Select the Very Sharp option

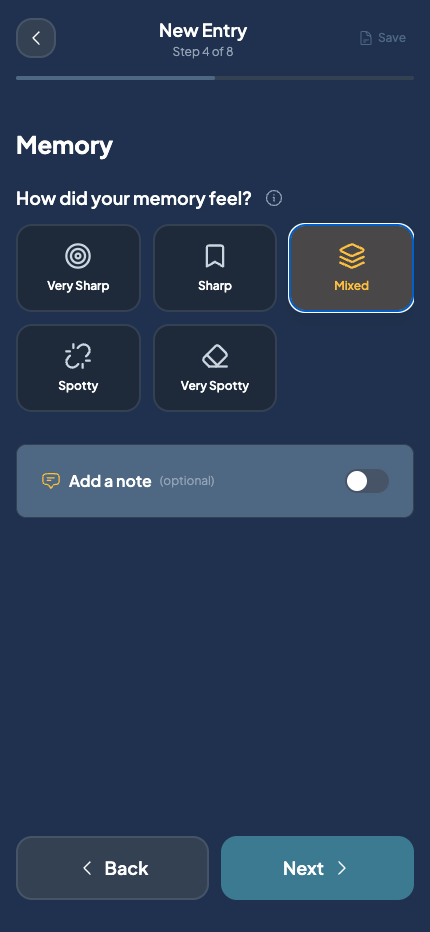pos(79,268)
